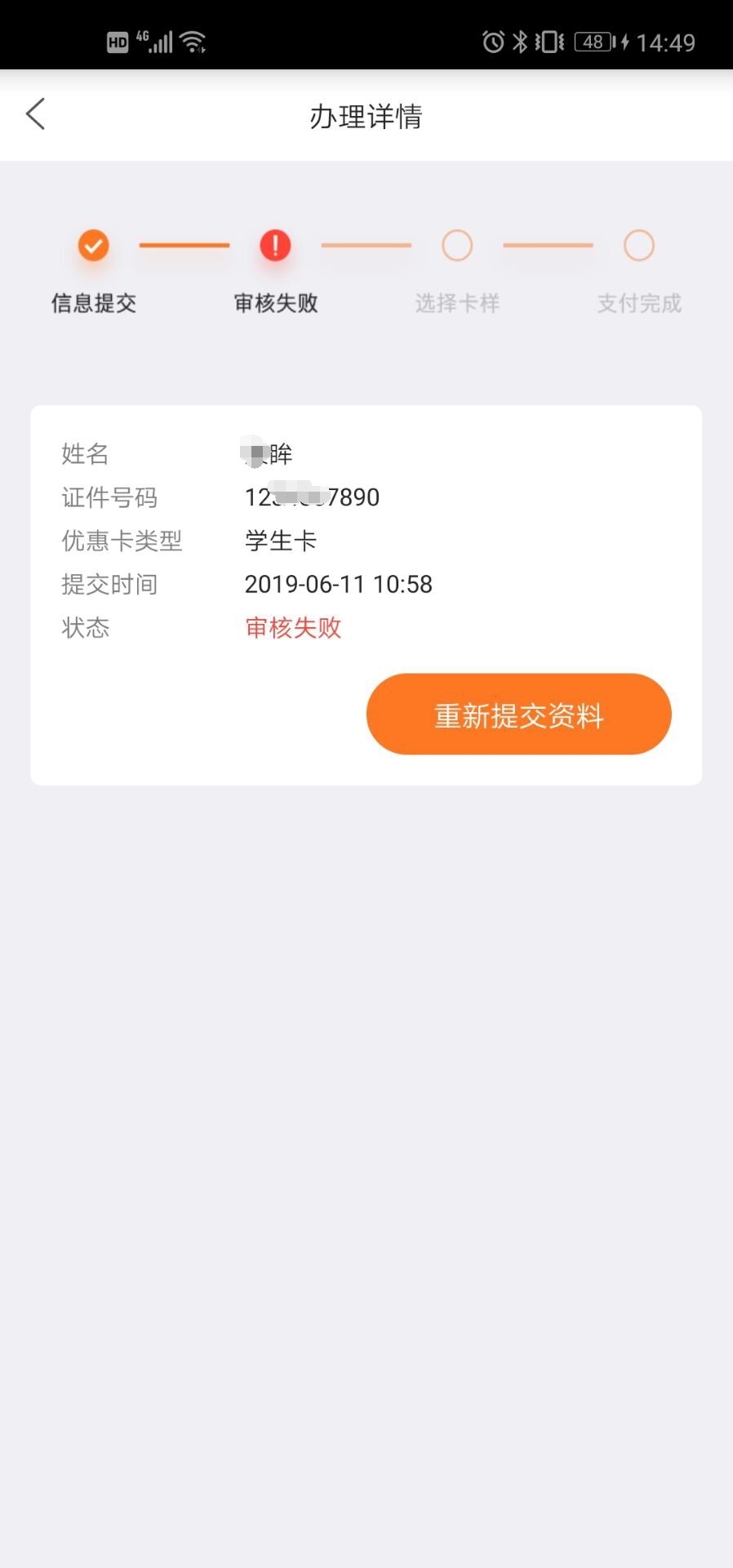
Task: Click the back arrow icon
Action: coord(35,114)
